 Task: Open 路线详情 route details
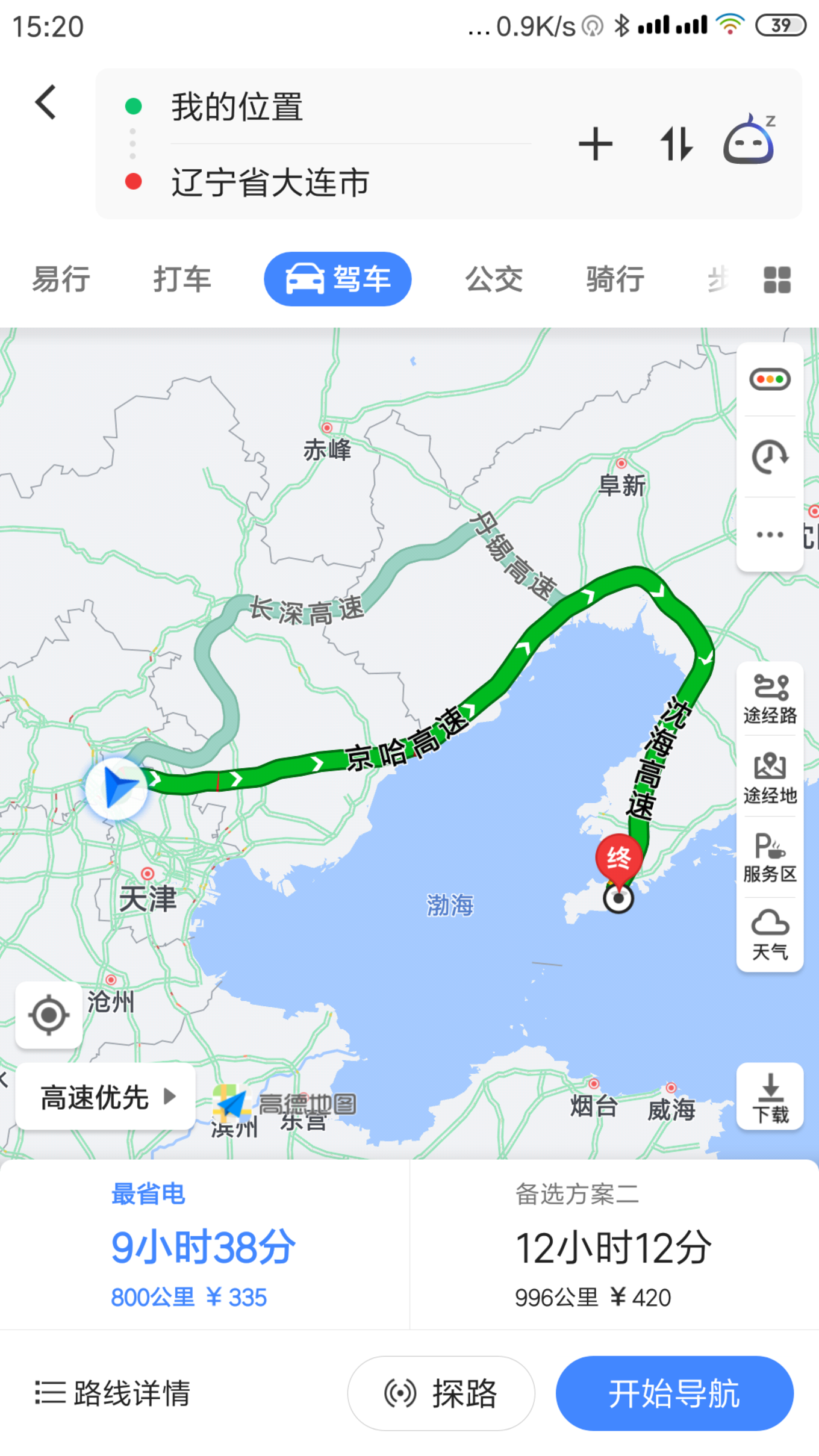point(113,1393)
